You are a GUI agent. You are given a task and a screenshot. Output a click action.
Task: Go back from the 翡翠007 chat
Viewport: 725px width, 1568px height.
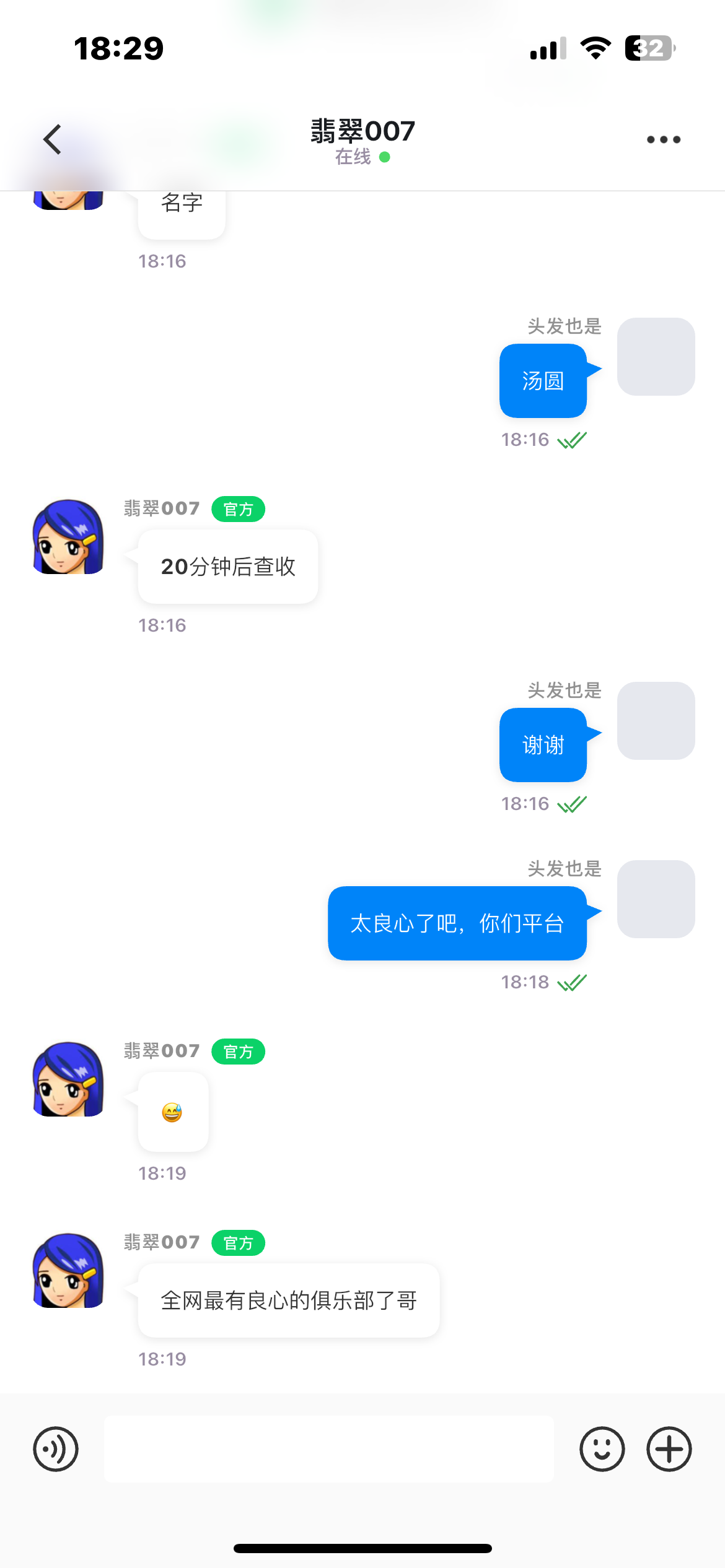[x=53, y=139]
